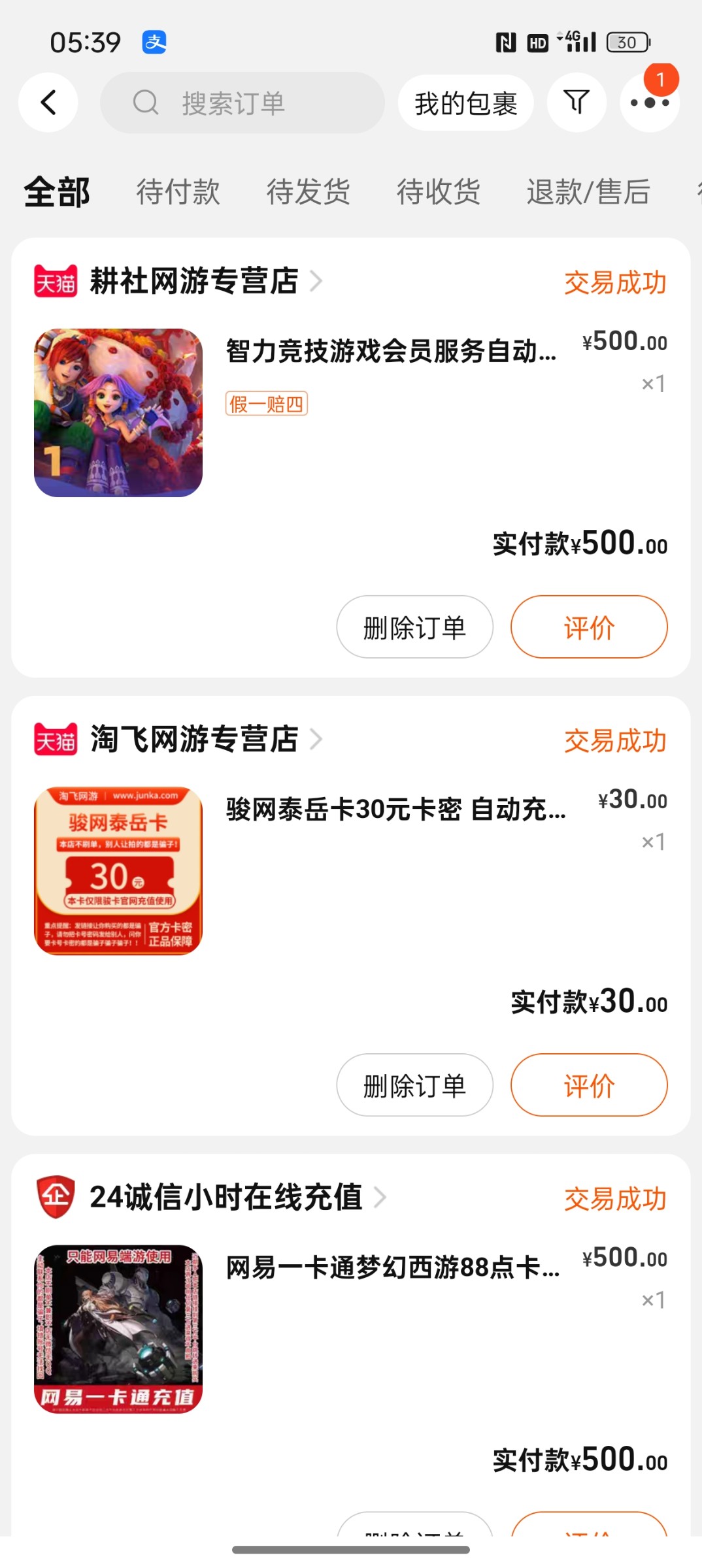Delete the 耕社网游专营店 order

point(414,627)
